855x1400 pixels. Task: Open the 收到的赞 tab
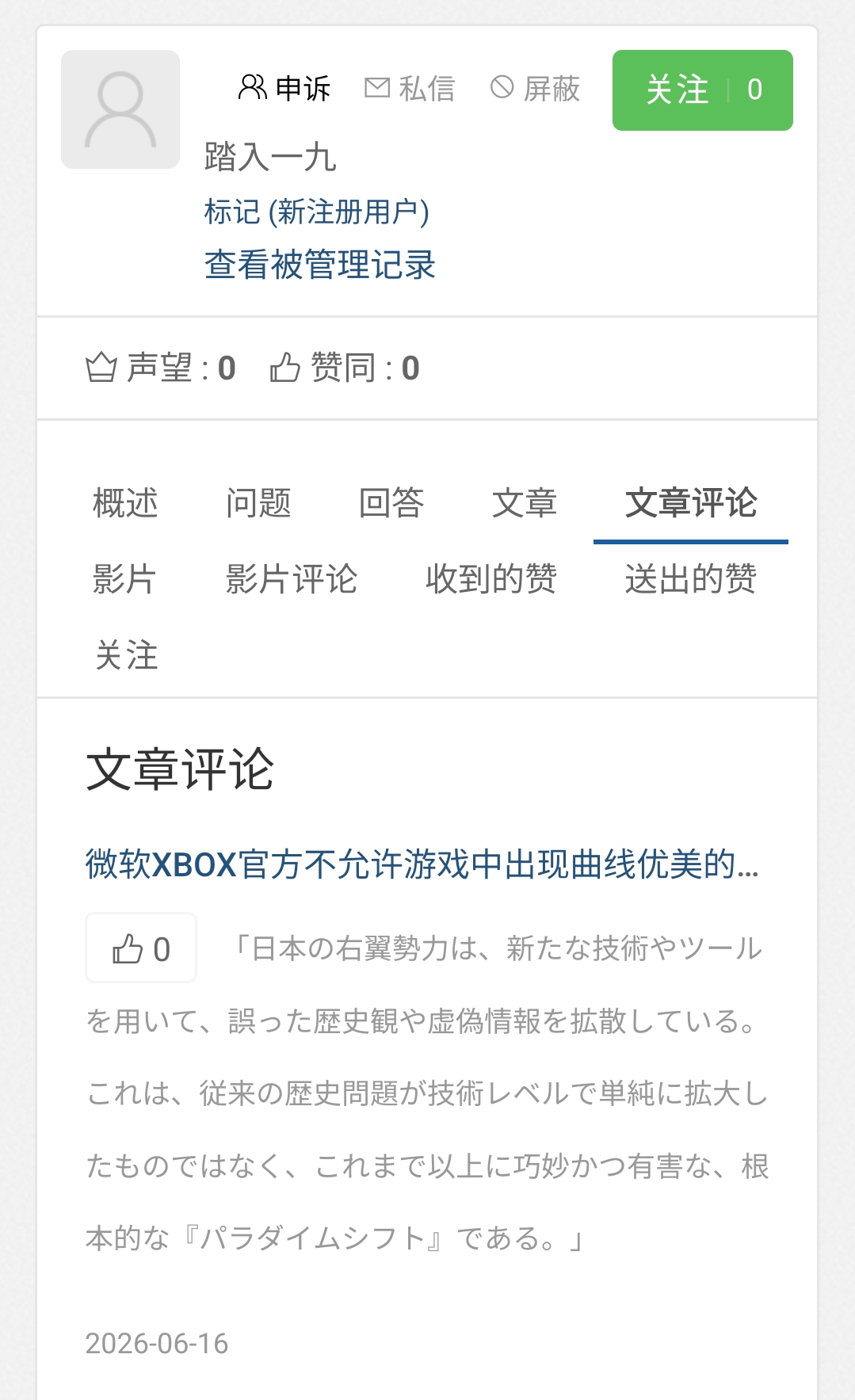[491, 578]
